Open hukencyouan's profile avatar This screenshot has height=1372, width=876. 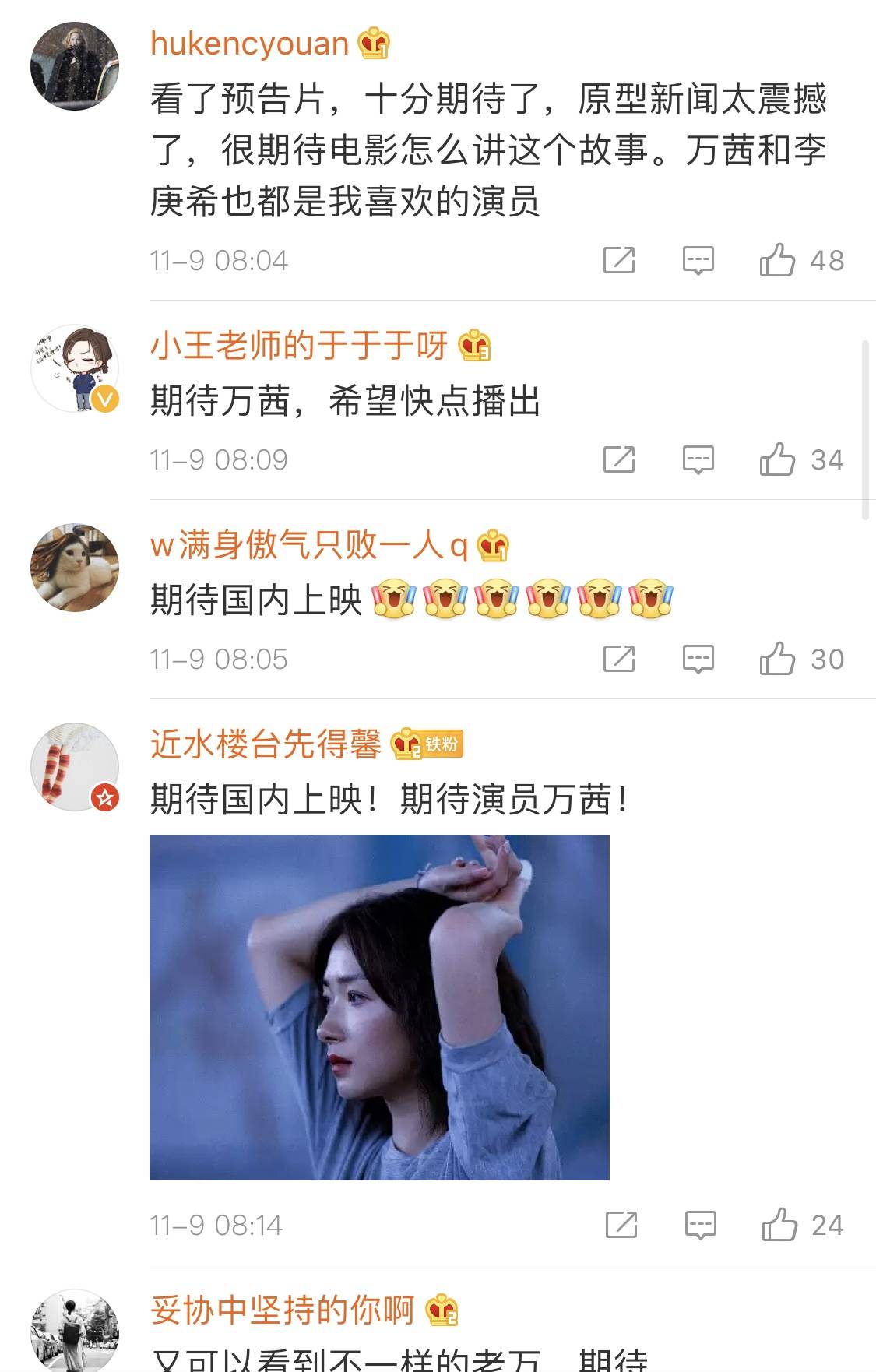[75, 66]
